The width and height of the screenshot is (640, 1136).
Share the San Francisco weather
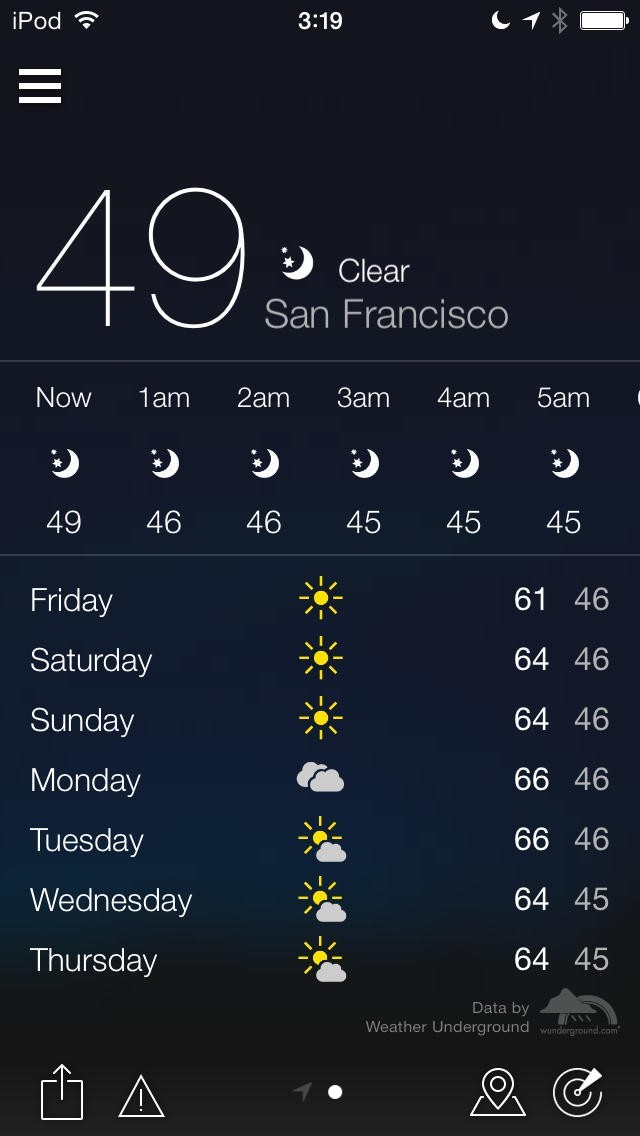pos(62,1092)
